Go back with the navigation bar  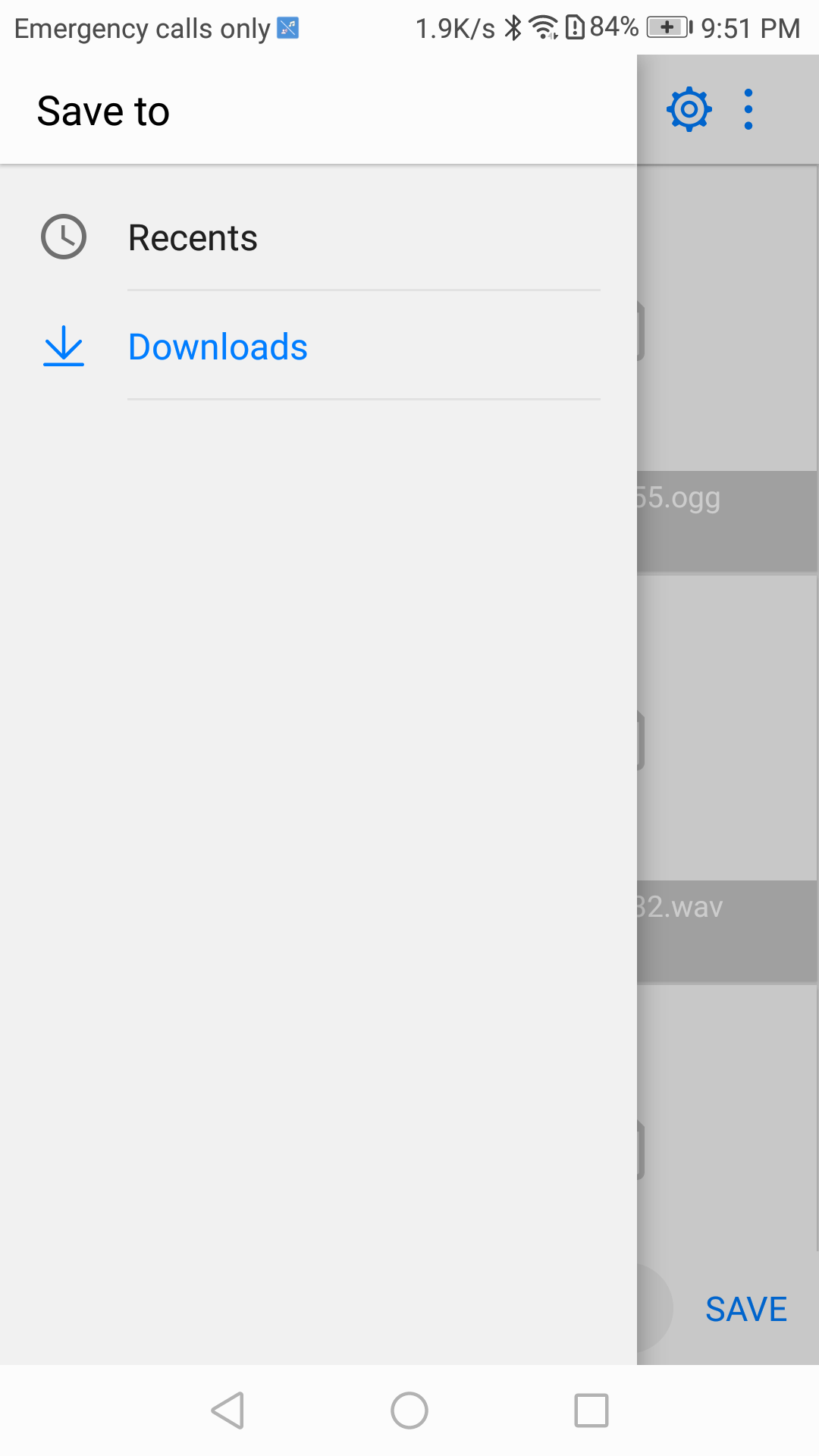coord(227,1410)
